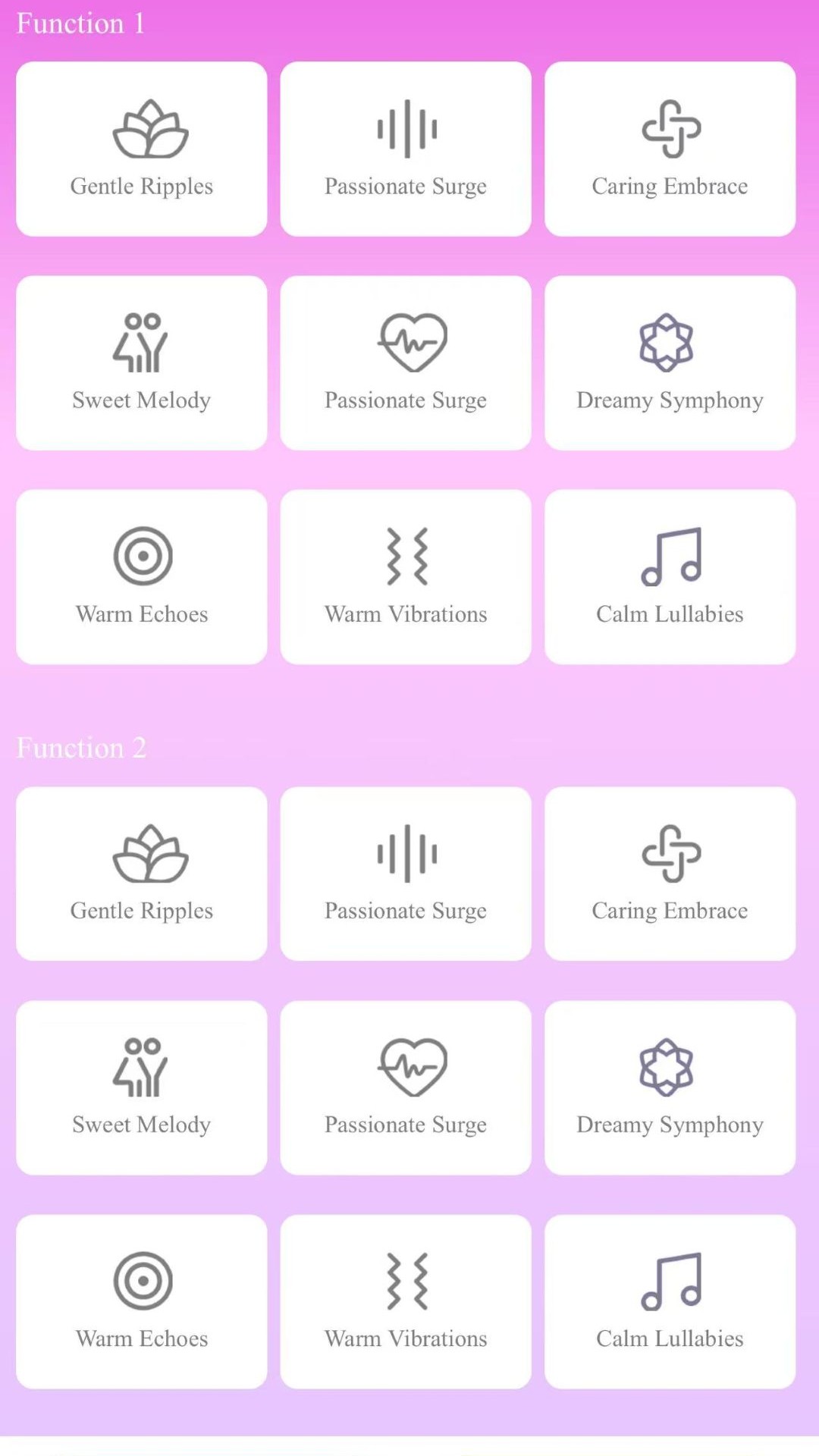Turn on Warm Vibrations in Function 2
The width and height of the screenshot is (819, 1456).
tap(406, 1301)
